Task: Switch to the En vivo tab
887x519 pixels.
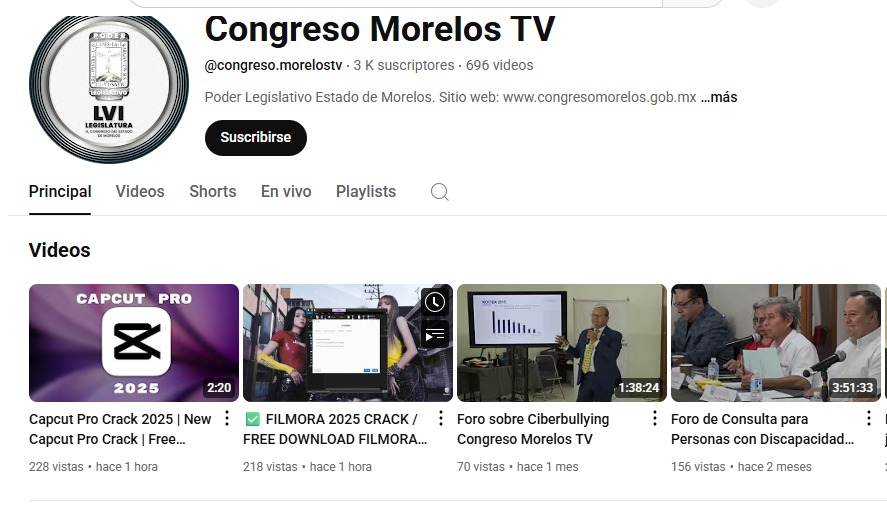Action: pyautogui.click(x=286, y=192)
